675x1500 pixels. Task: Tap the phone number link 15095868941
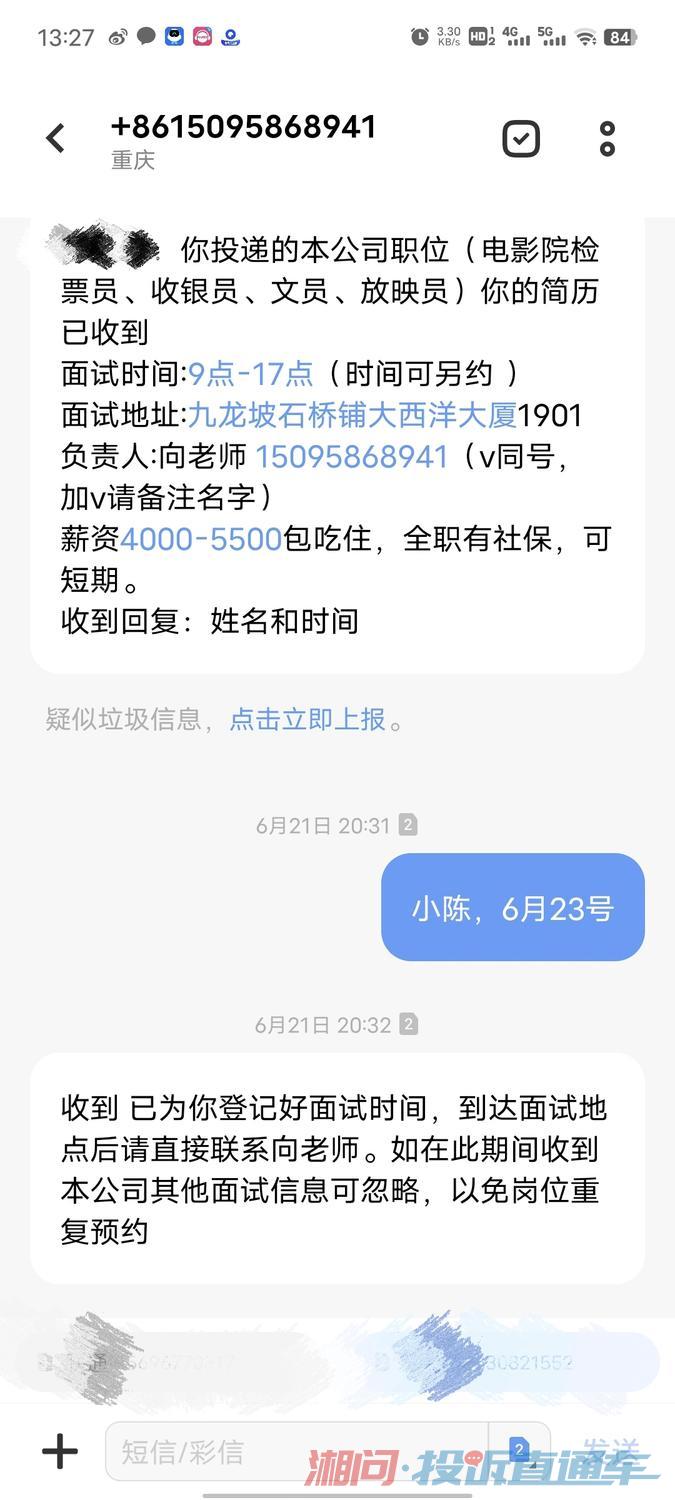(x=351, y=457)
